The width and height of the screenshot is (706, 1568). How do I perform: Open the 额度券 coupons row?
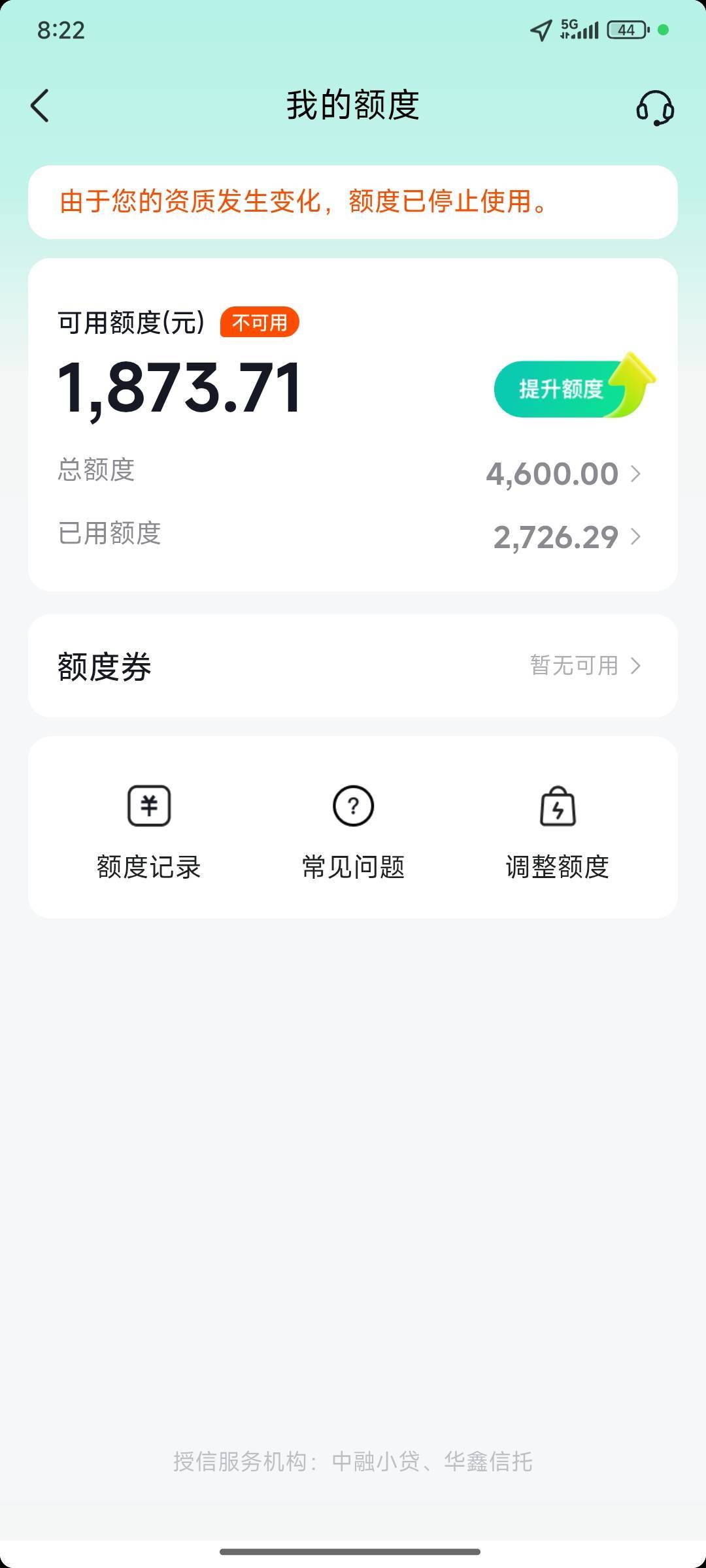(352, 666)
